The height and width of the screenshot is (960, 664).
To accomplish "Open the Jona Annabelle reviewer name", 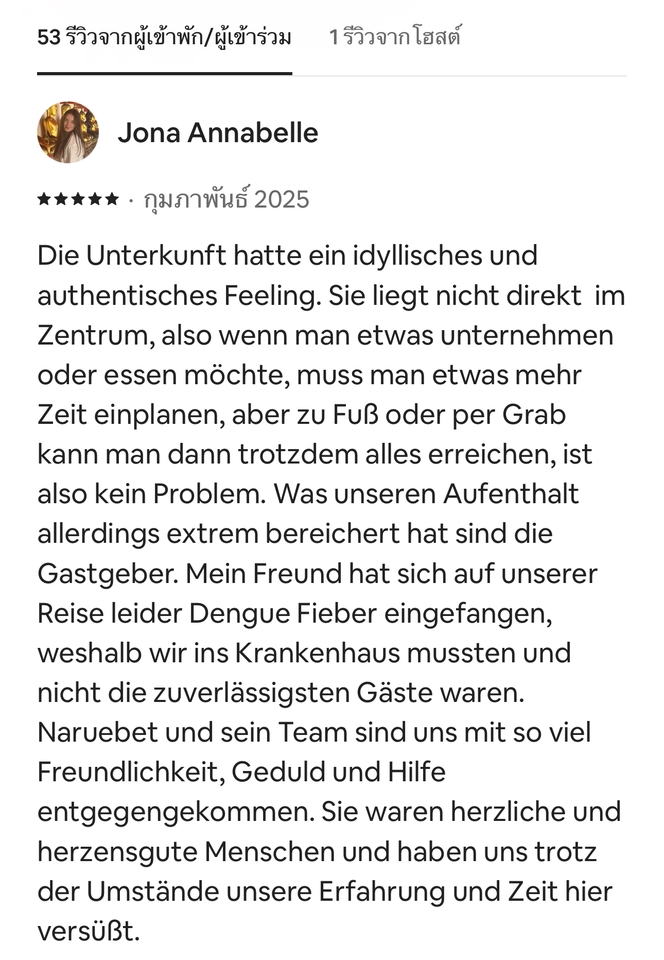I will 218,133.
